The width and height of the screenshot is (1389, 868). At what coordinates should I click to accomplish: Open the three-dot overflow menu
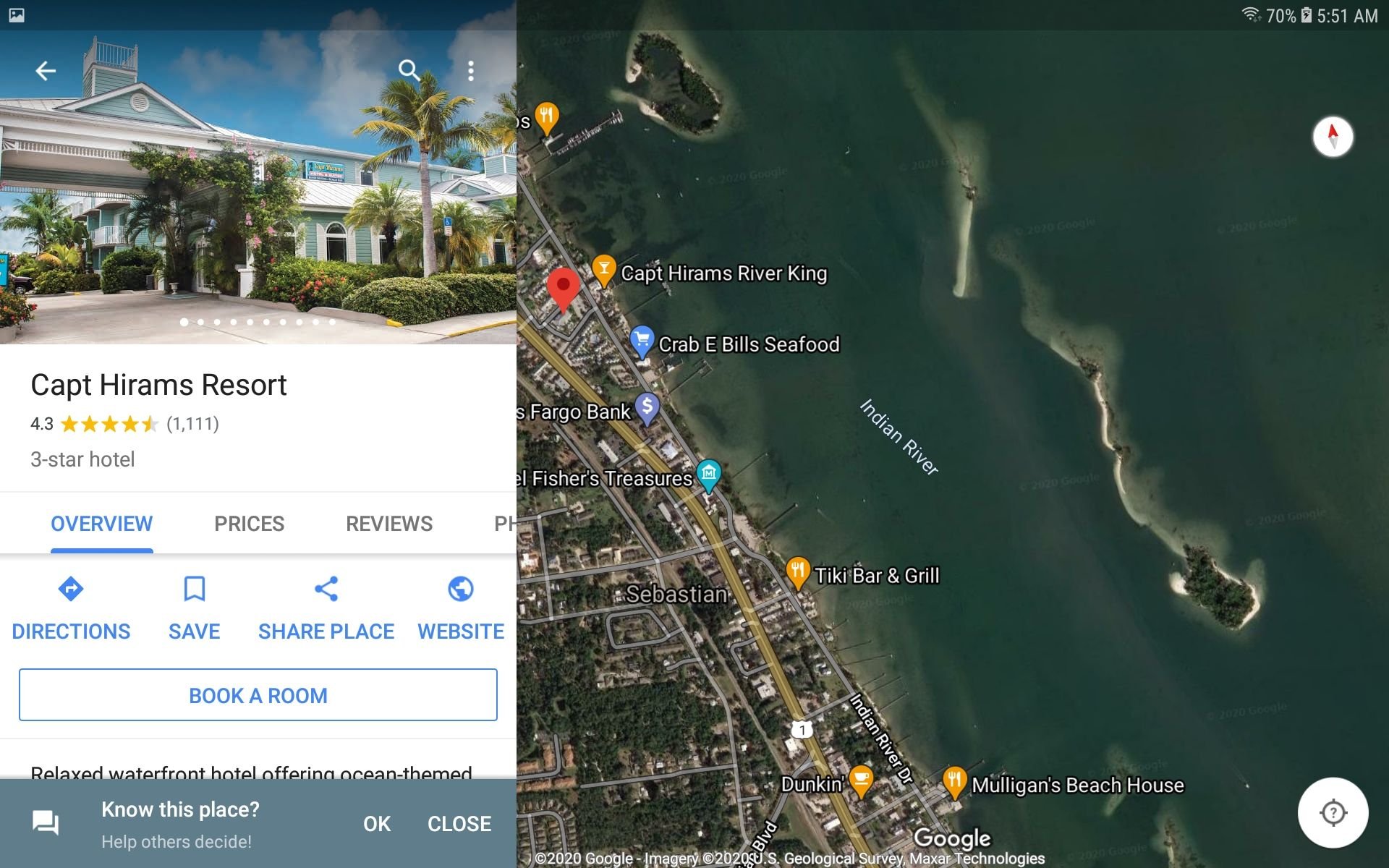[471, 71]
